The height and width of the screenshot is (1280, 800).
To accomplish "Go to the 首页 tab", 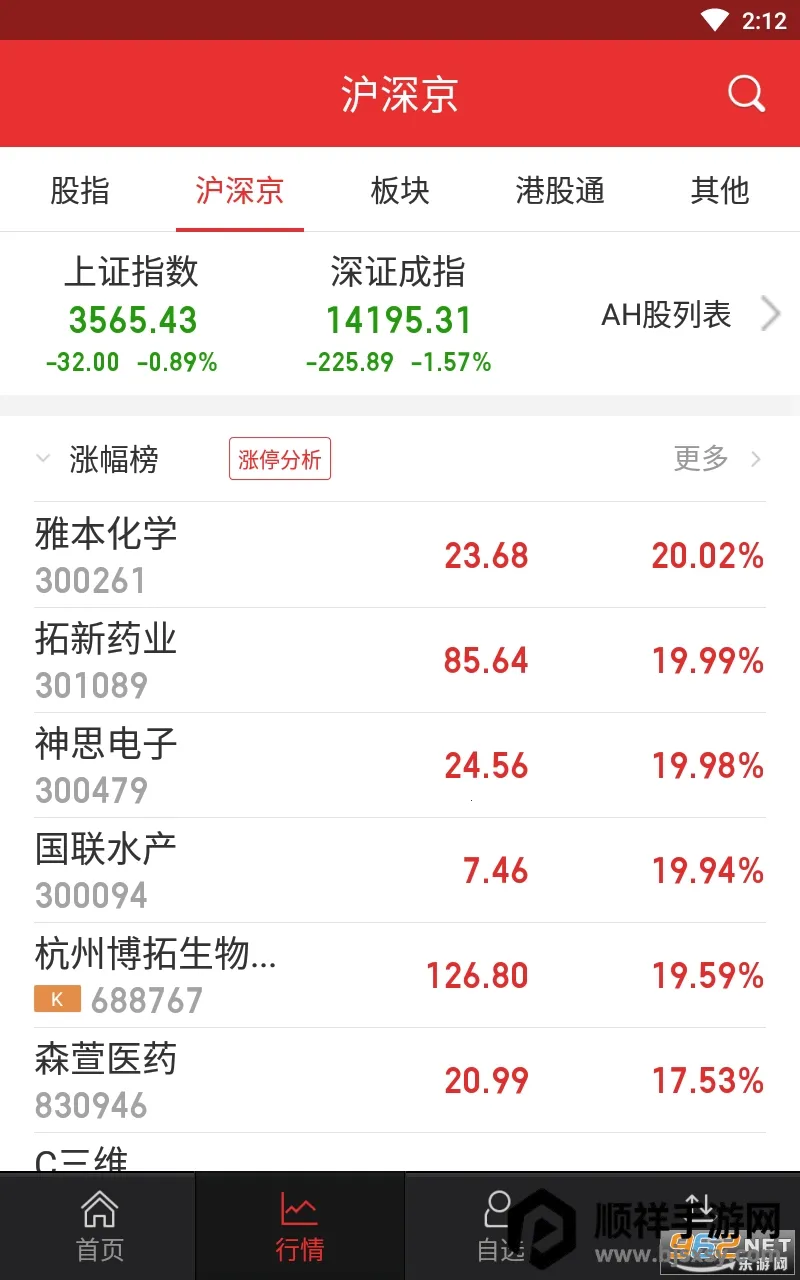I will (100, 1226).
